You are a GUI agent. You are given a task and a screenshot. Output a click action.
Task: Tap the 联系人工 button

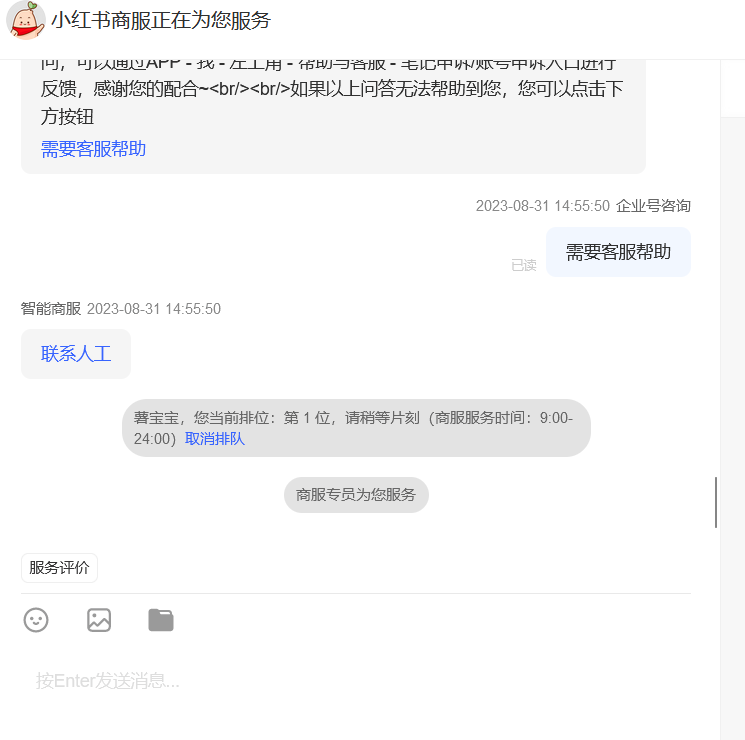(76, 354)
